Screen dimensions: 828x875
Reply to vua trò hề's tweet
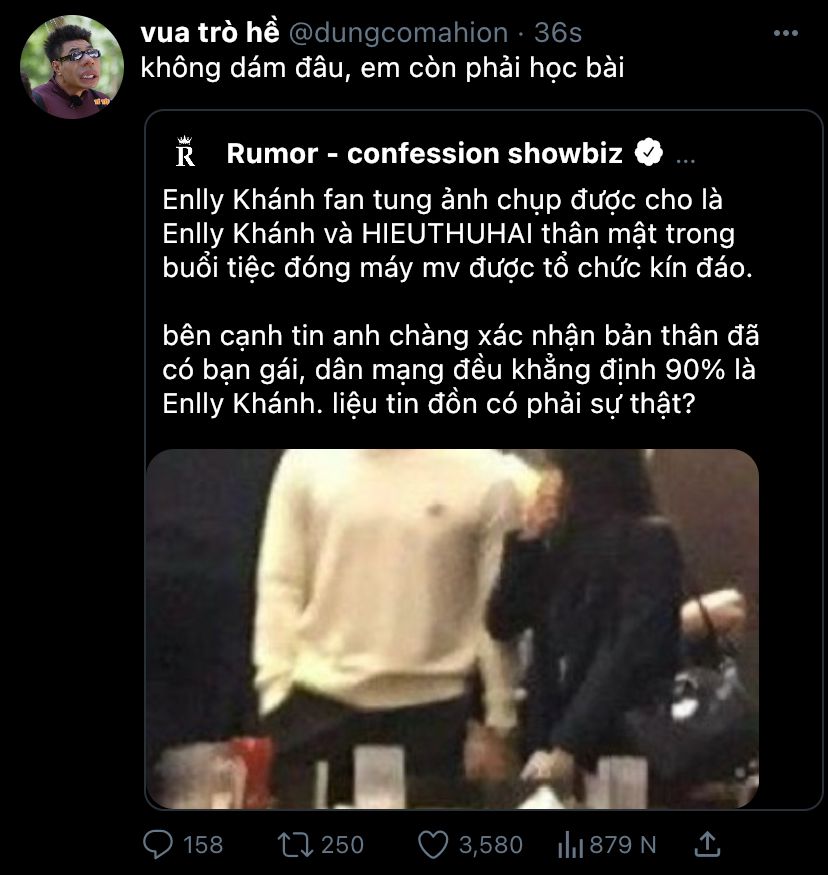(160, 845)
